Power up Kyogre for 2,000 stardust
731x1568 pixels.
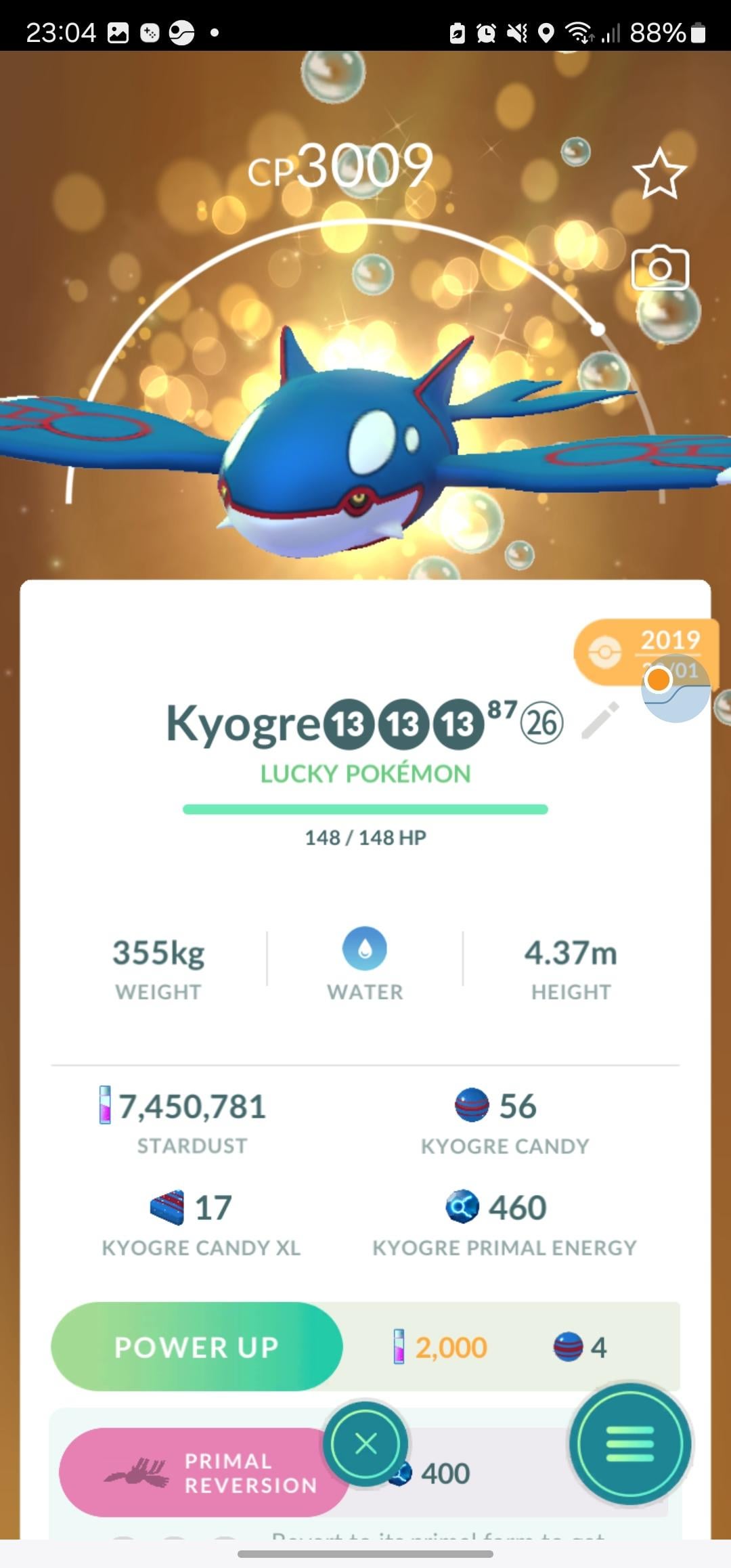pos(197,1347)
